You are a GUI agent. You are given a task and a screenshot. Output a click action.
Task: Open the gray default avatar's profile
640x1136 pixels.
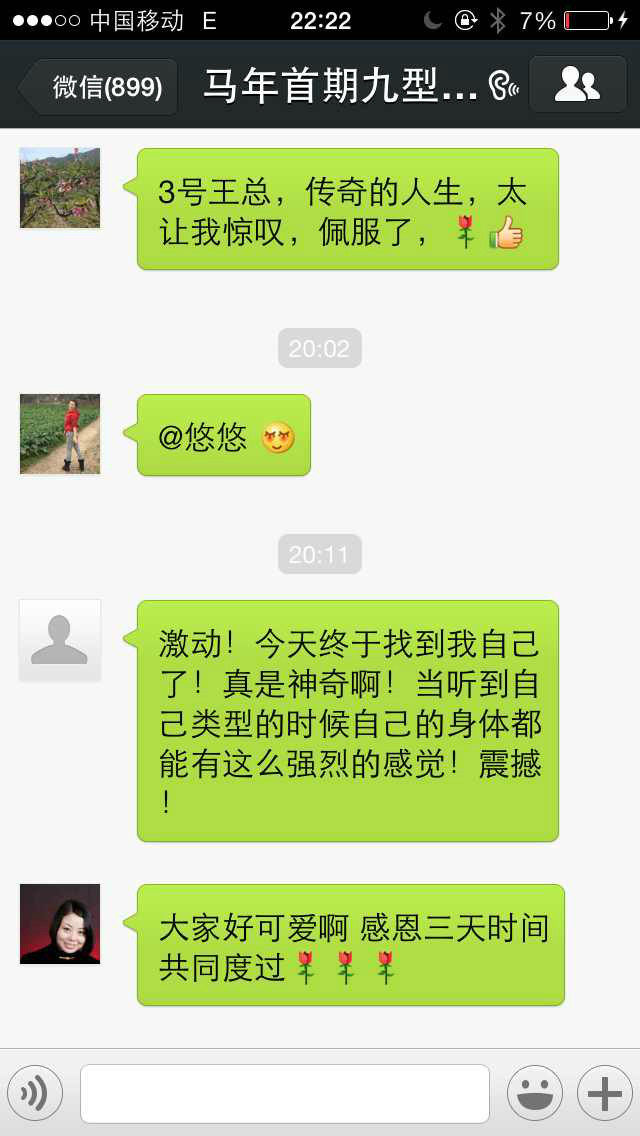click(60, 640)
